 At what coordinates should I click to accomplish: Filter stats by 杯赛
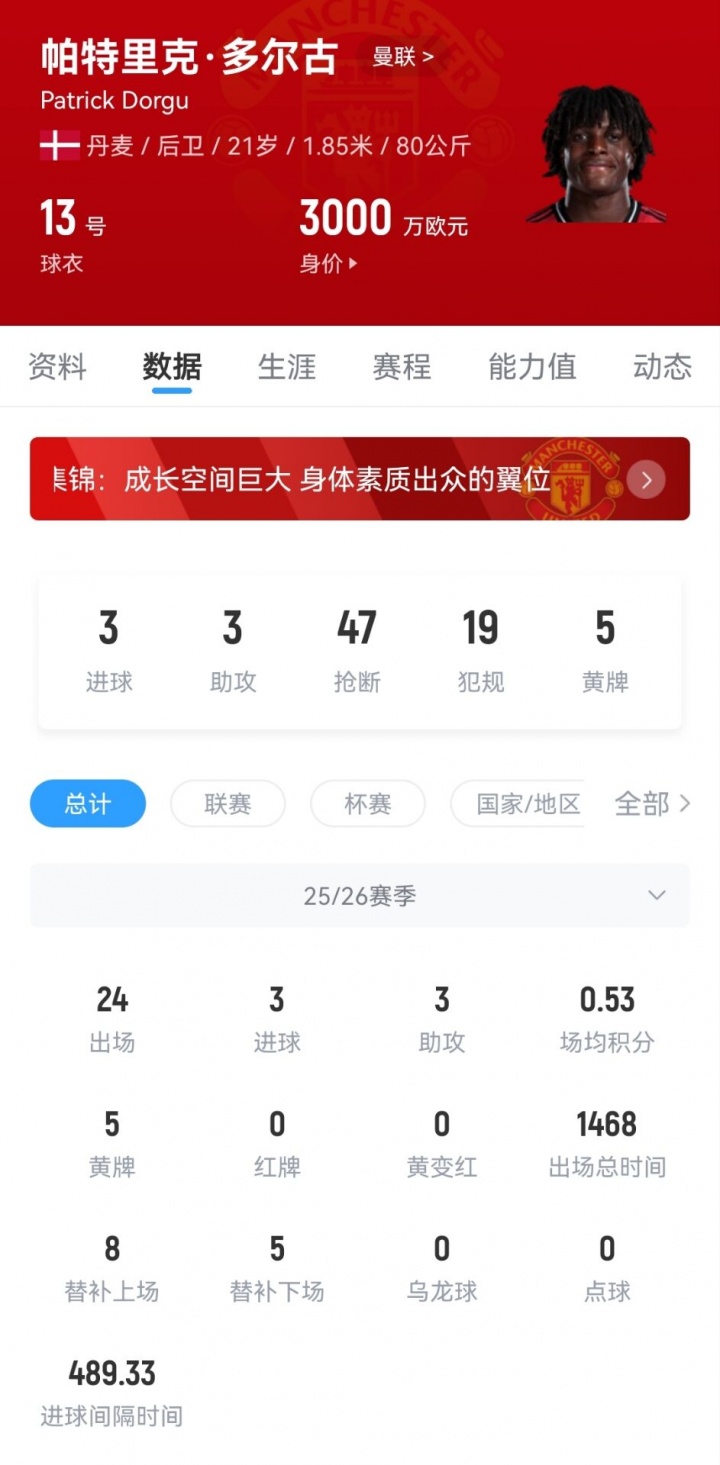pos(368,804)
